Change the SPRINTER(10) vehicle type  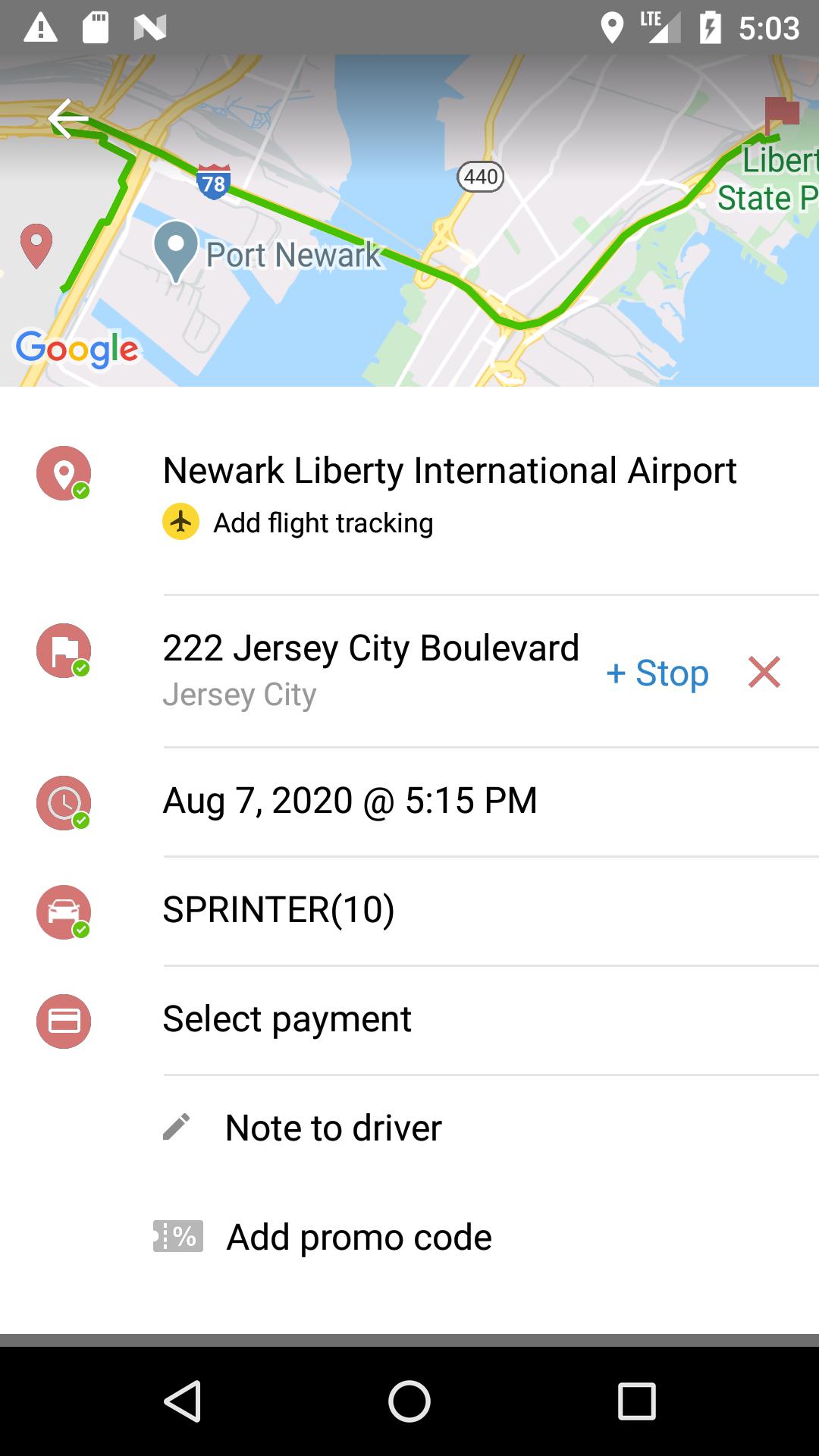[278, 910]
